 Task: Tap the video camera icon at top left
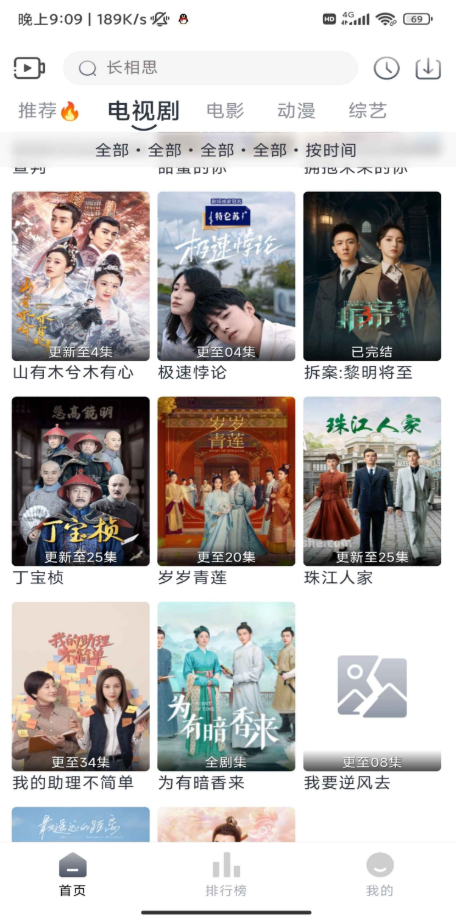coord(29,68)
